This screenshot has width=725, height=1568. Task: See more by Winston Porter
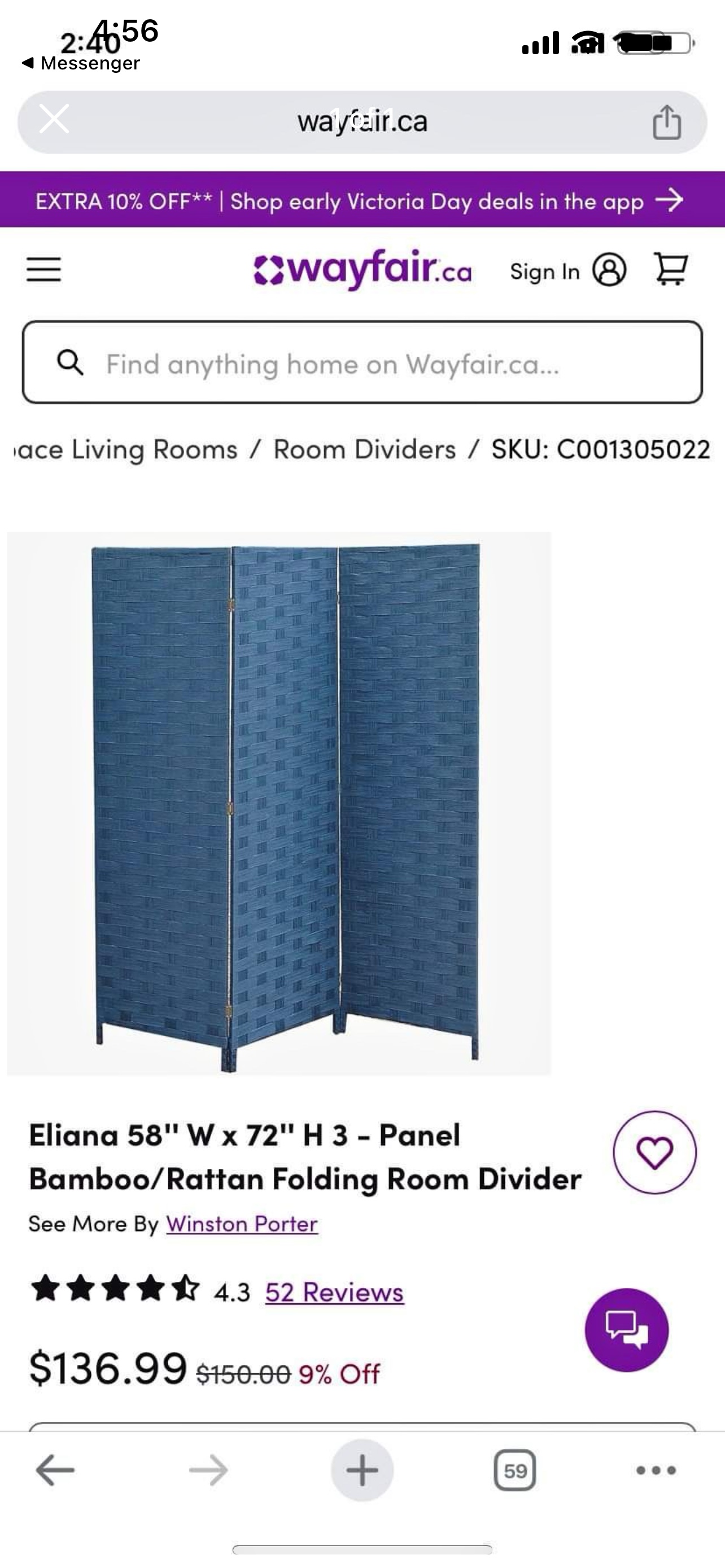click(242, 1224)
